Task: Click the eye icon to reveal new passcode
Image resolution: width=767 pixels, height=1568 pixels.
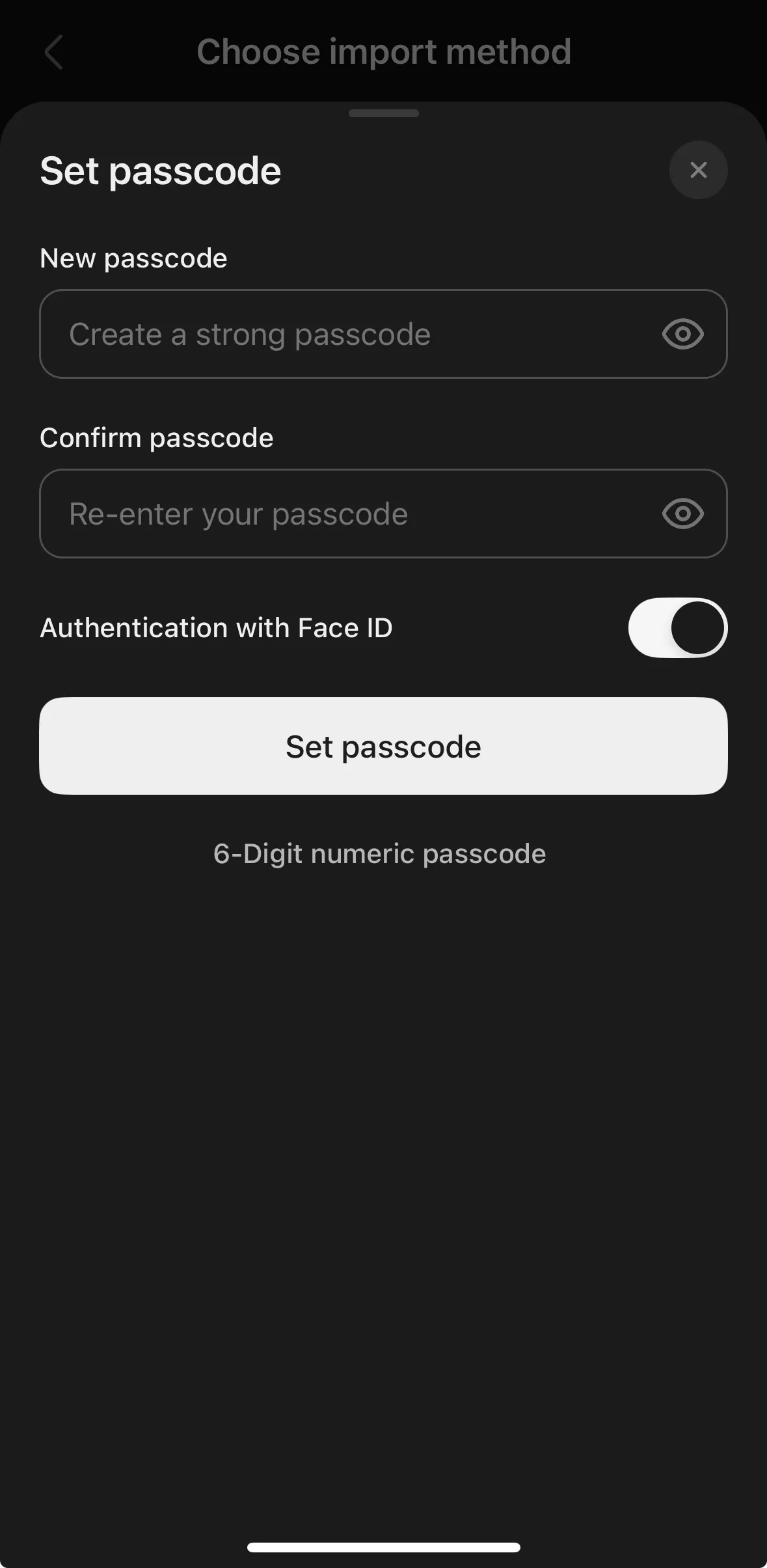Action: pyautogui.click(x=682, y=334)
